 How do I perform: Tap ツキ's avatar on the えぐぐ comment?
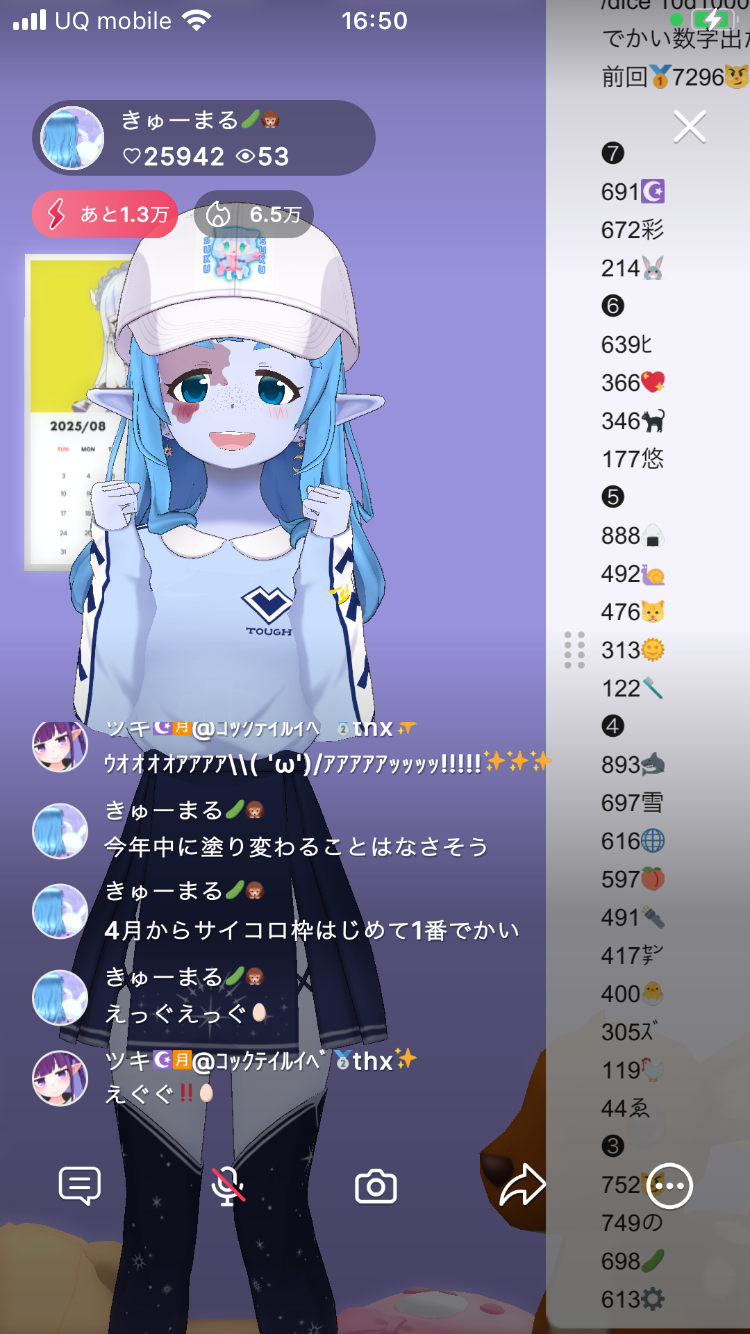[60, 1078]
